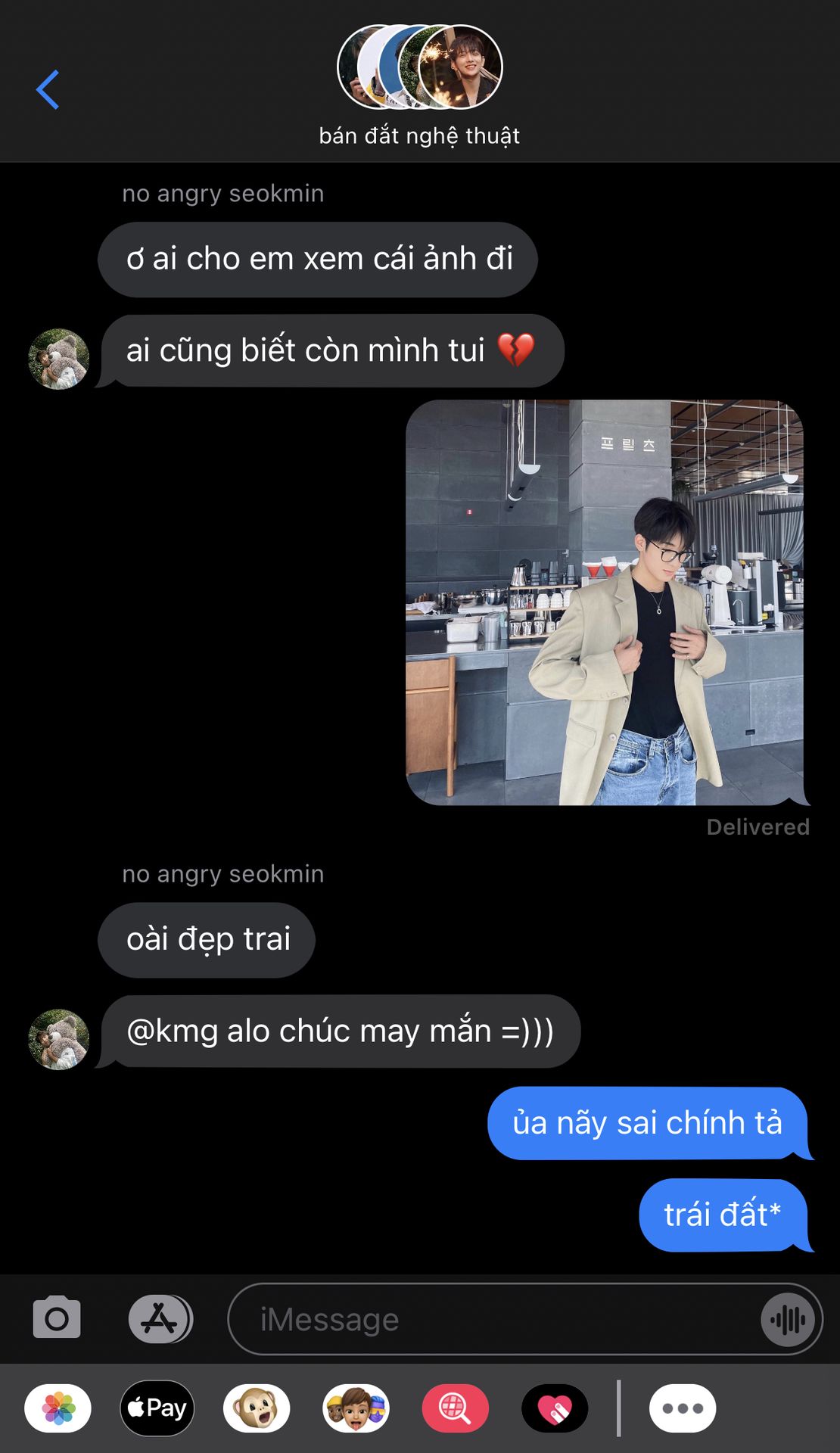Open the camera to take a photo

point(57,1318)
